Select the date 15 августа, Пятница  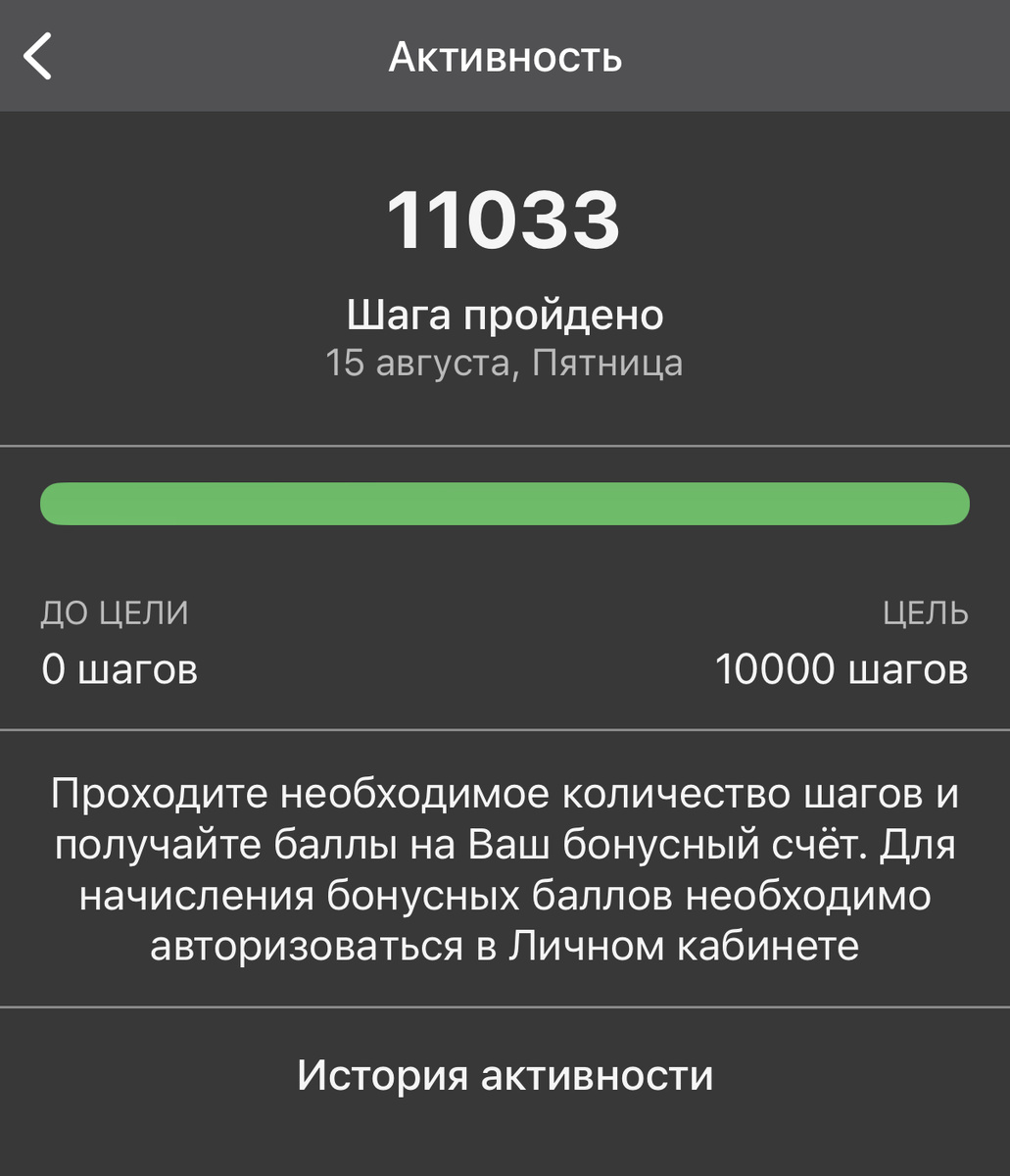pyautogui.click(x=505, y=364)
